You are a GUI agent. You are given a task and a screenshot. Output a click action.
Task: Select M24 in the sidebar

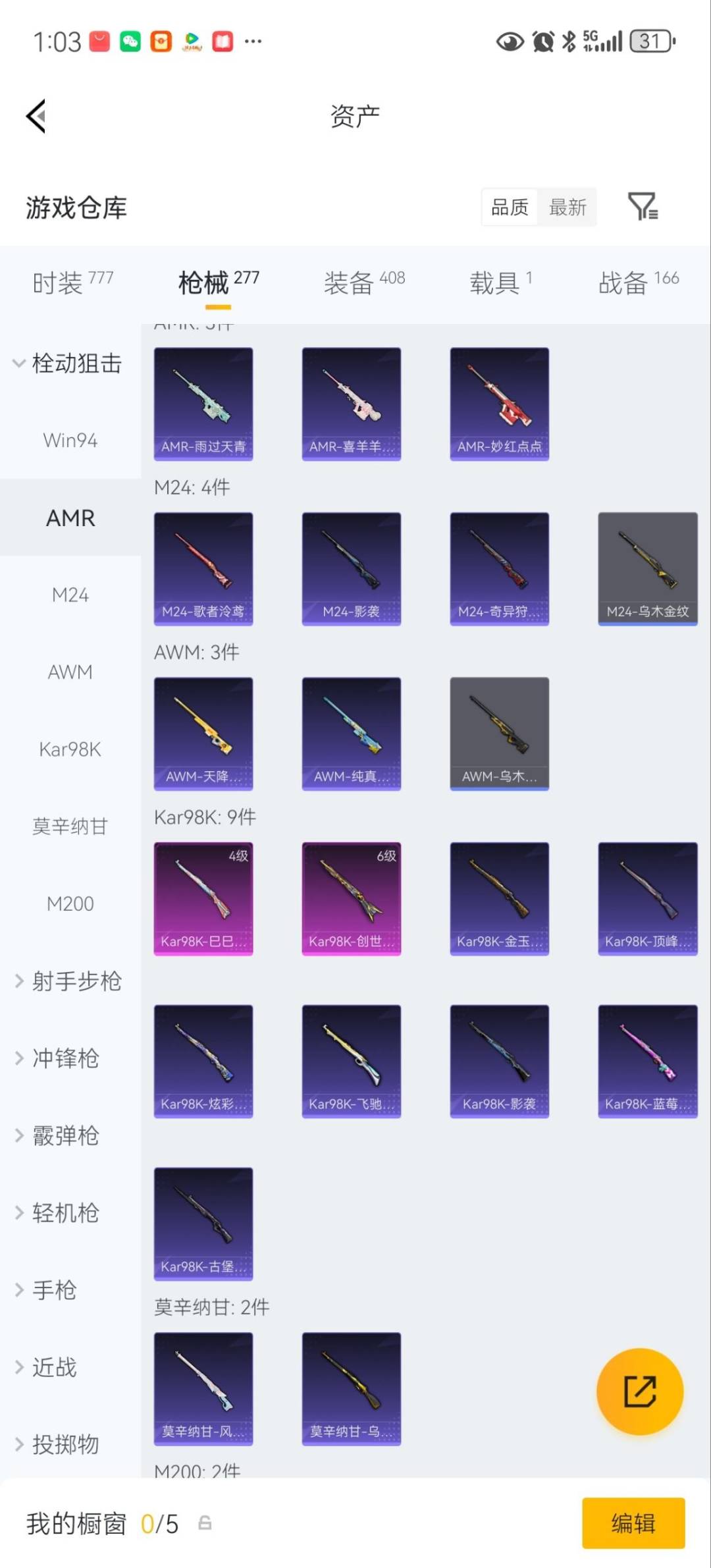(70, 595)
